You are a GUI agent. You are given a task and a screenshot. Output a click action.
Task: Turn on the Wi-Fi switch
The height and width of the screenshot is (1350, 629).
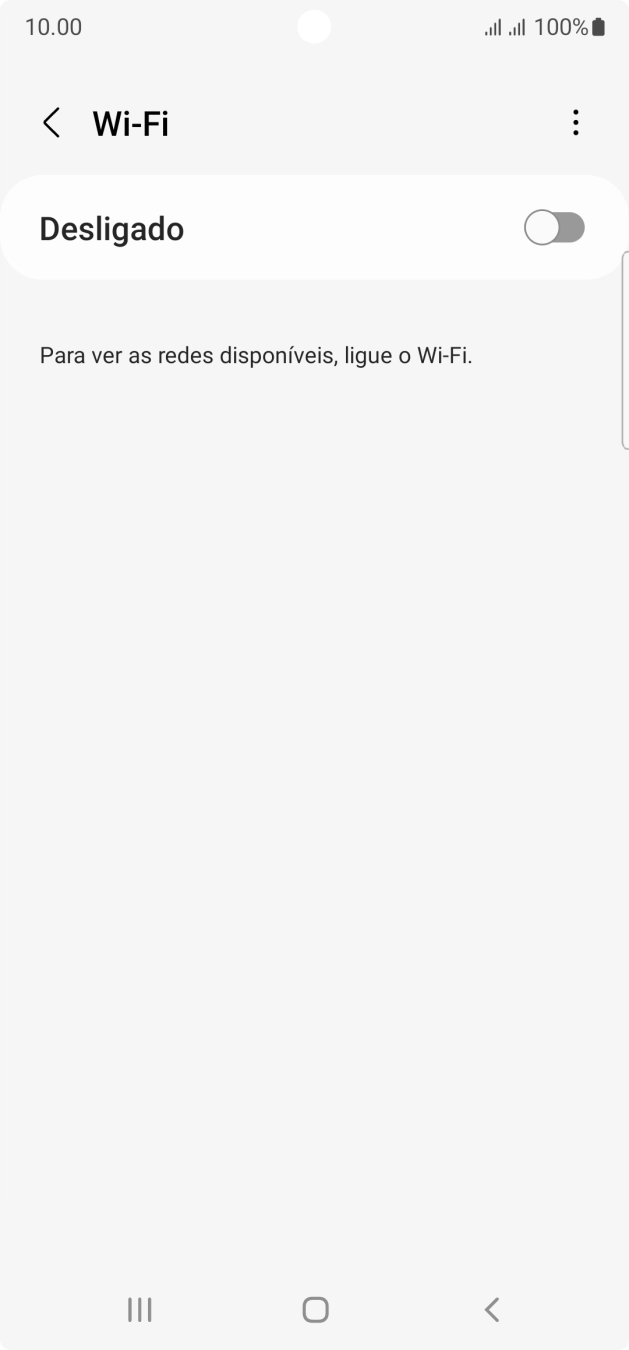(555, 229)
